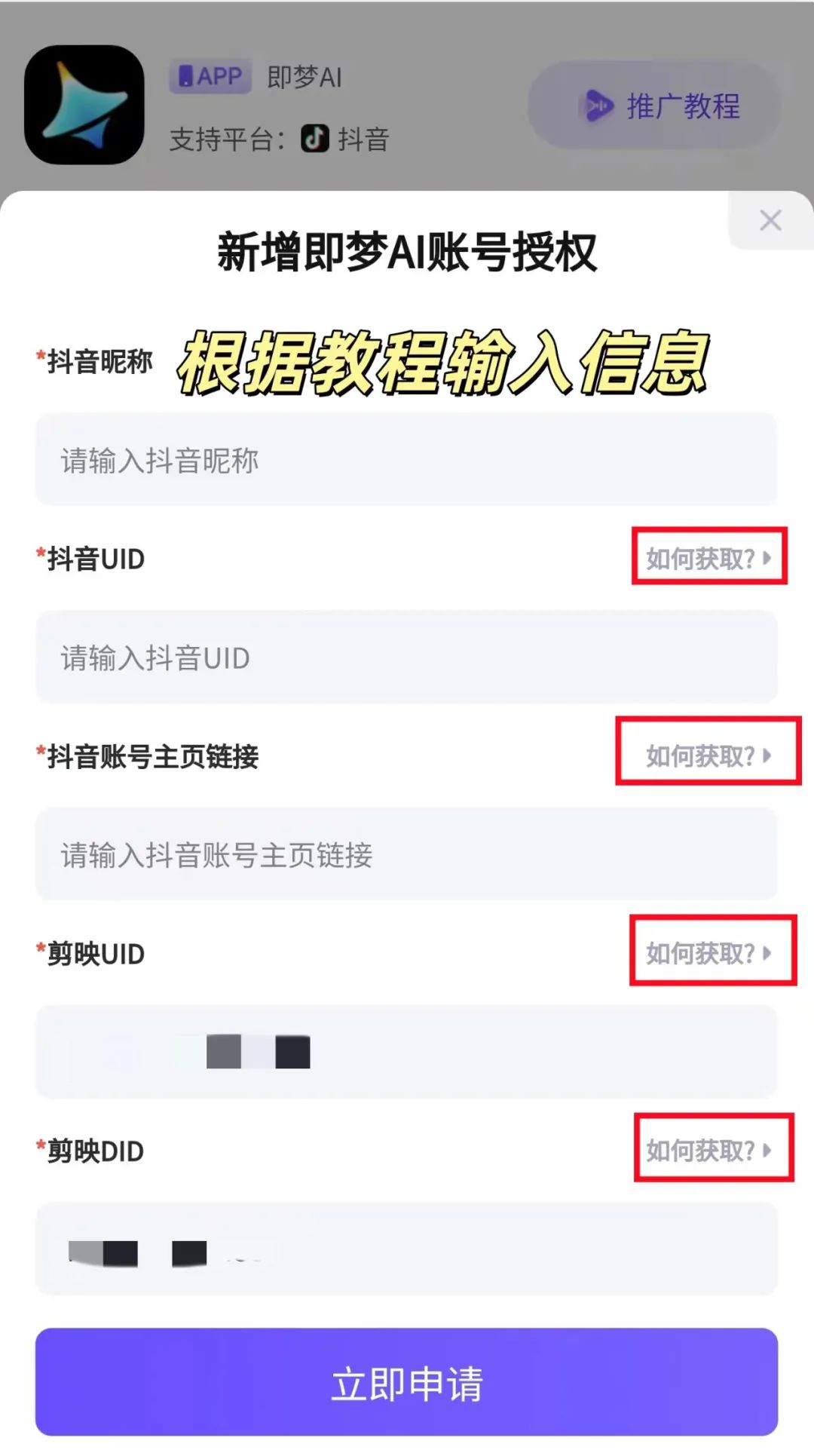The height and width of the screenshot is (1456, 814).
Task: Tap the 抖音账号主页链接 input field
Action: 407,854
